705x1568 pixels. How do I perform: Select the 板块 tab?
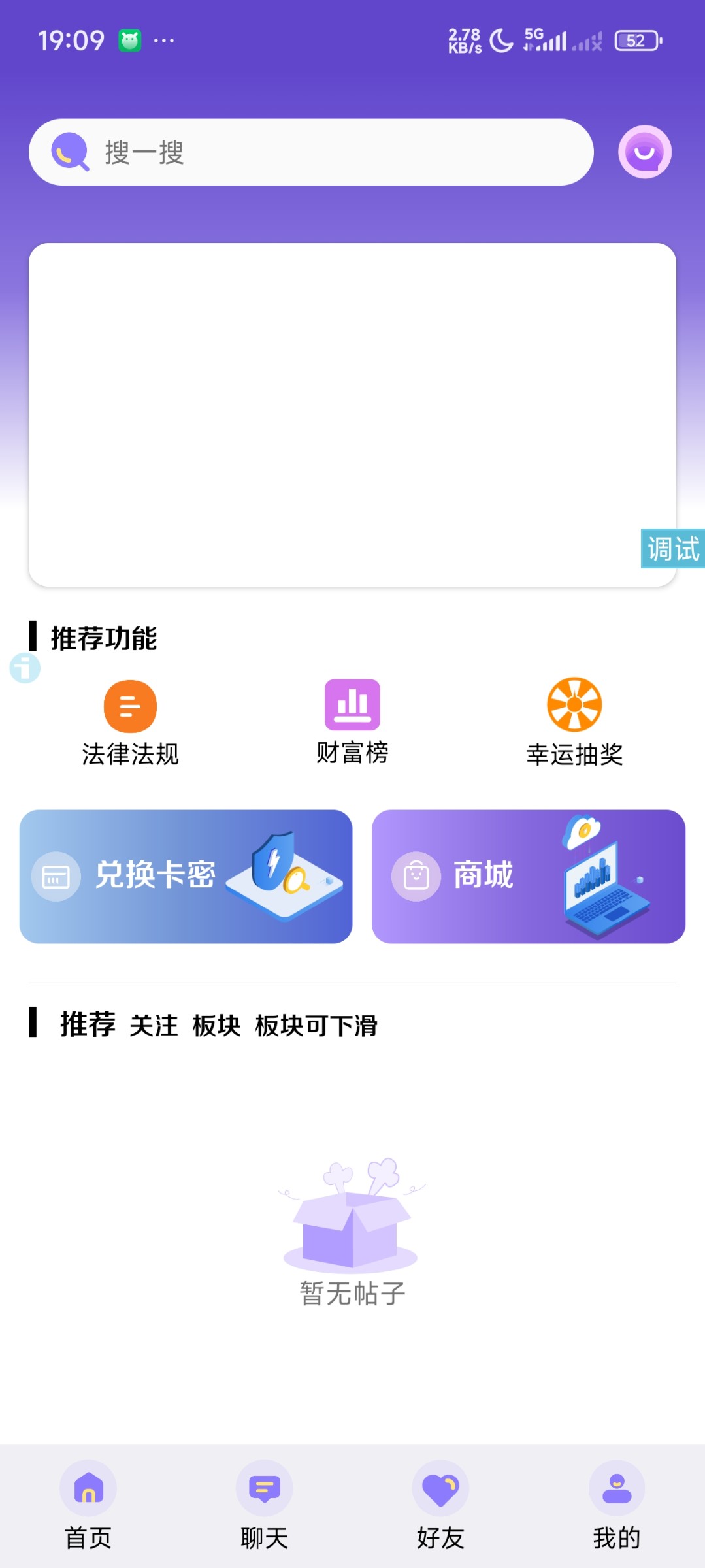click(x=216, y=1026)
